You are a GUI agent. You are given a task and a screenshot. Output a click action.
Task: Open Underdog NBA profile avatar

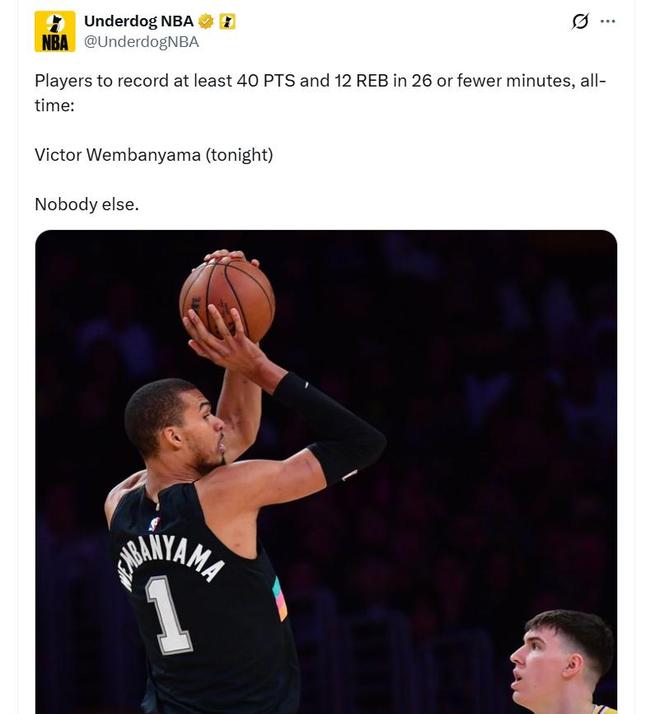point(55,31)
